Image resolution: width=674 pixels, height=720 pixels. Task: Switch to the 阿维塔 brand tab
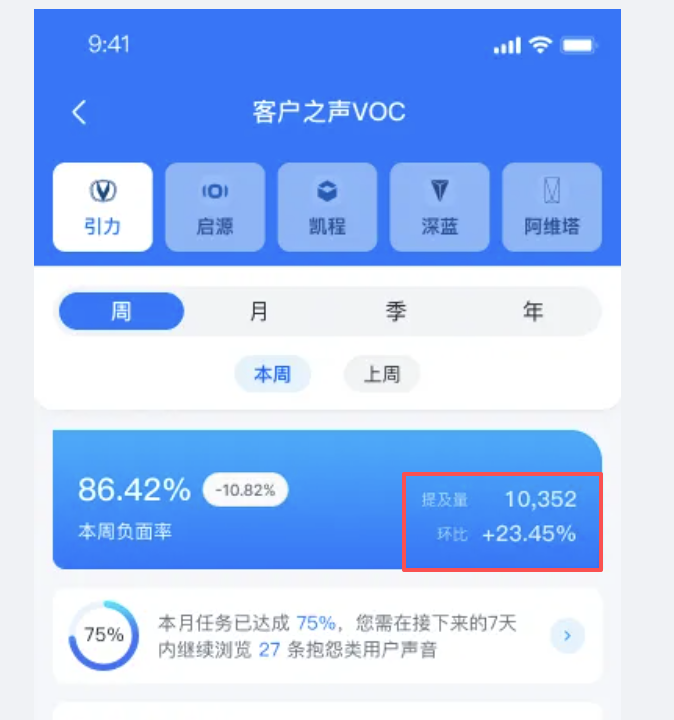[x=551, y=207]
